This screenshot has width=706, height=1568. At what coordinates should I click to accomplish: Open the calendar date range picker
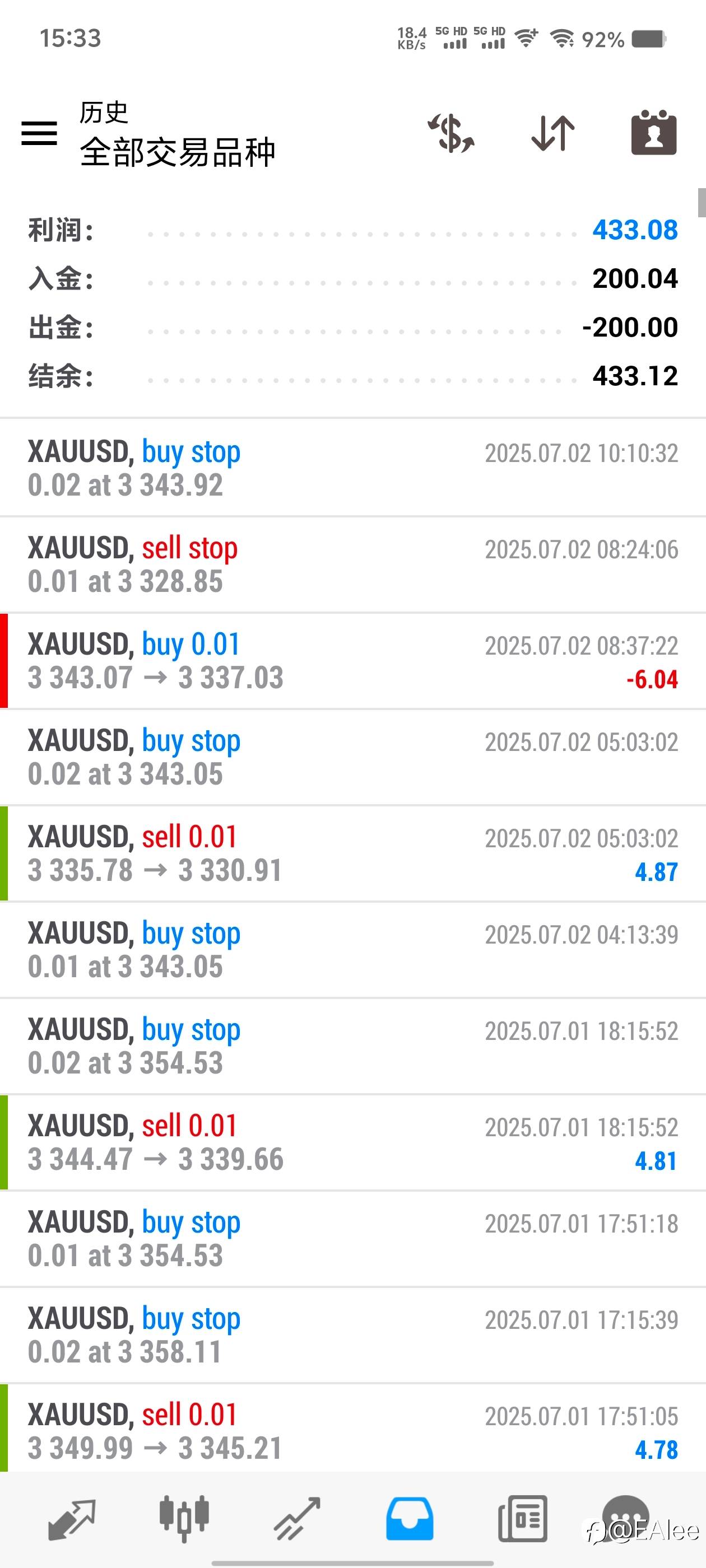(x=654, y=133)
